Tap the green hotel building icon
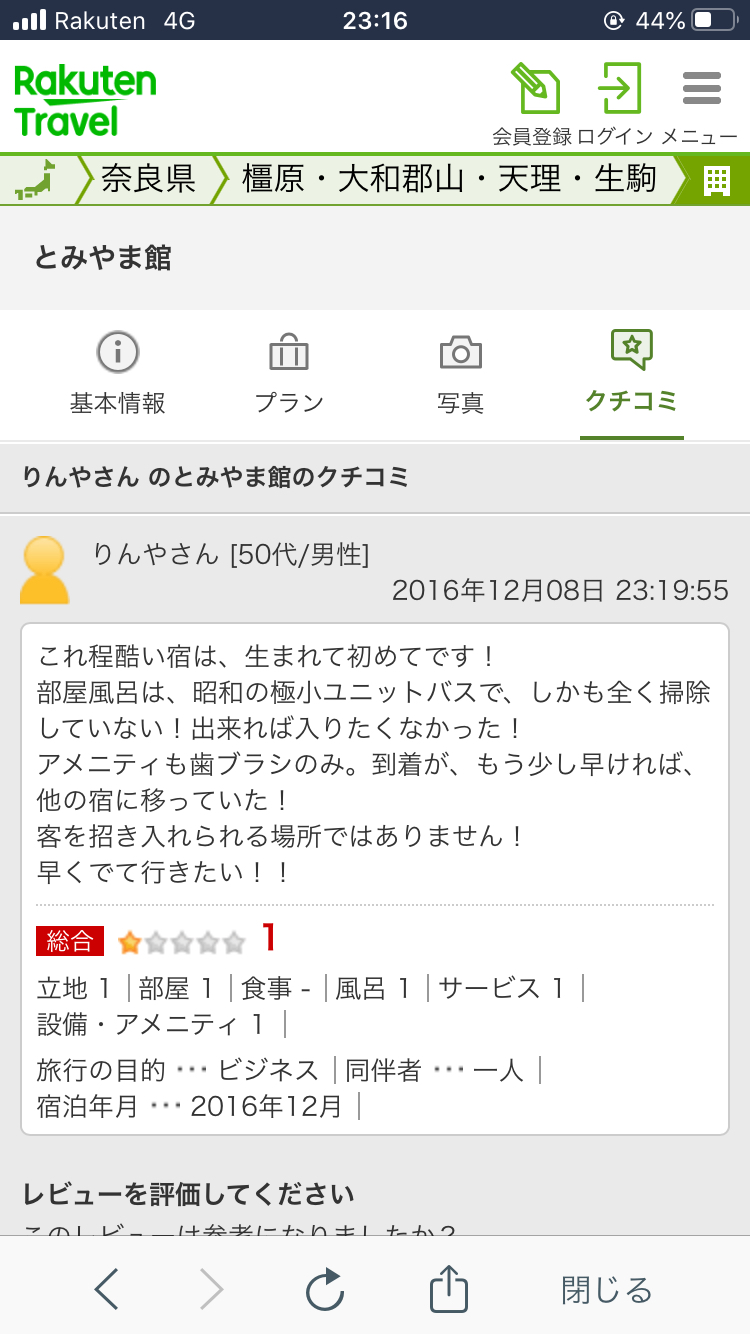This screenshot has width=750, height=1334. (x=716, y=180)
